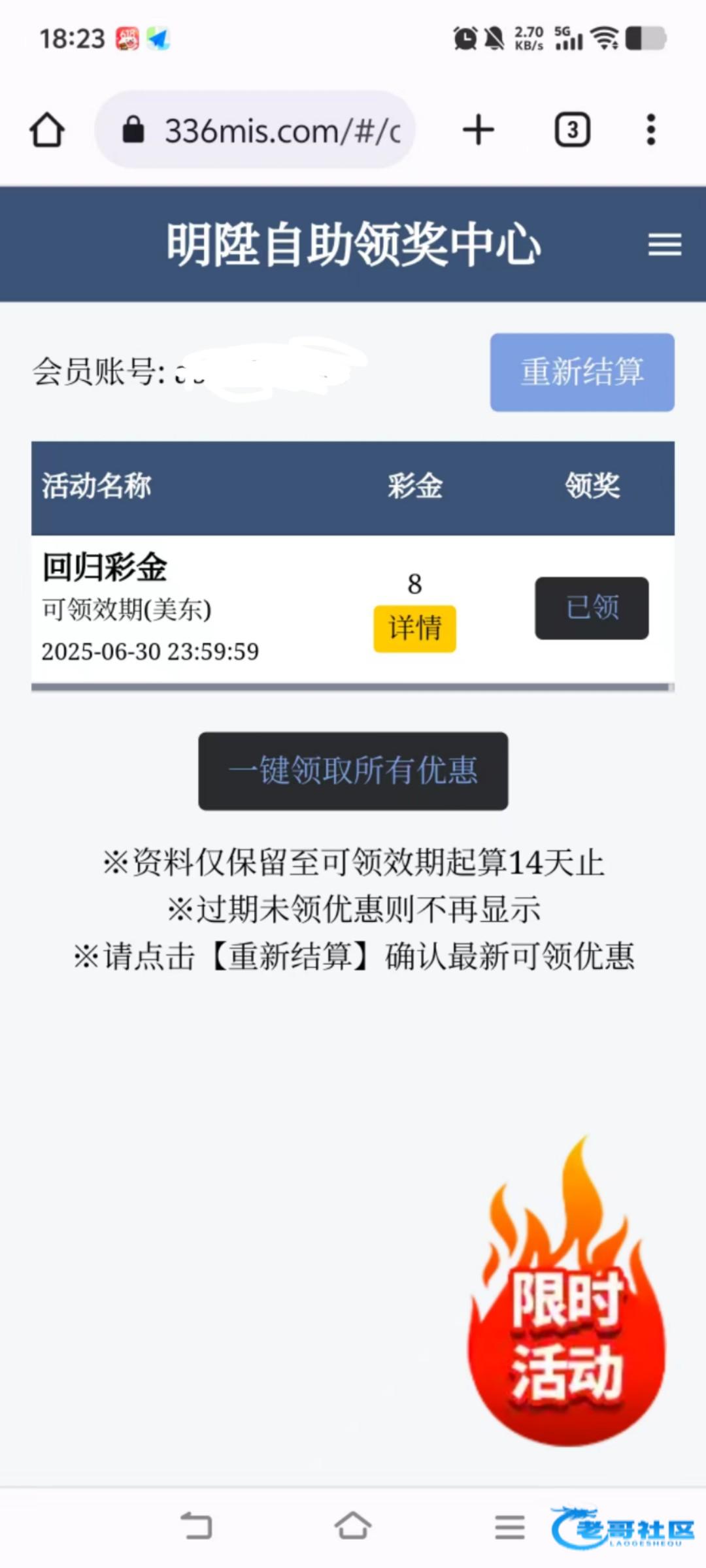Tap the 重新结算 button

tap(582, 372)
